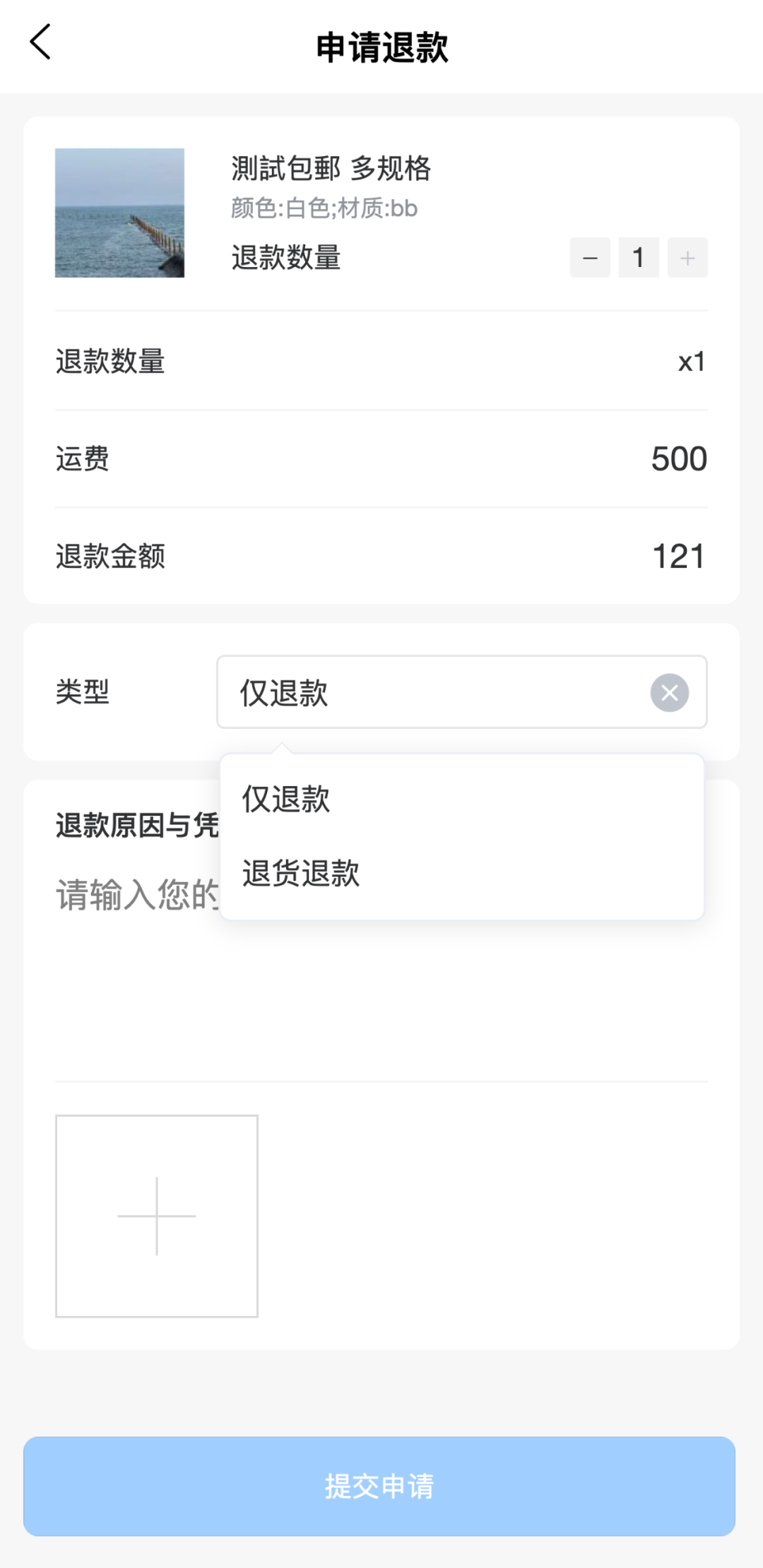Add a photo with the upload box
This screenshot has height=1568, width=763.
click(x=157, y=1216)
